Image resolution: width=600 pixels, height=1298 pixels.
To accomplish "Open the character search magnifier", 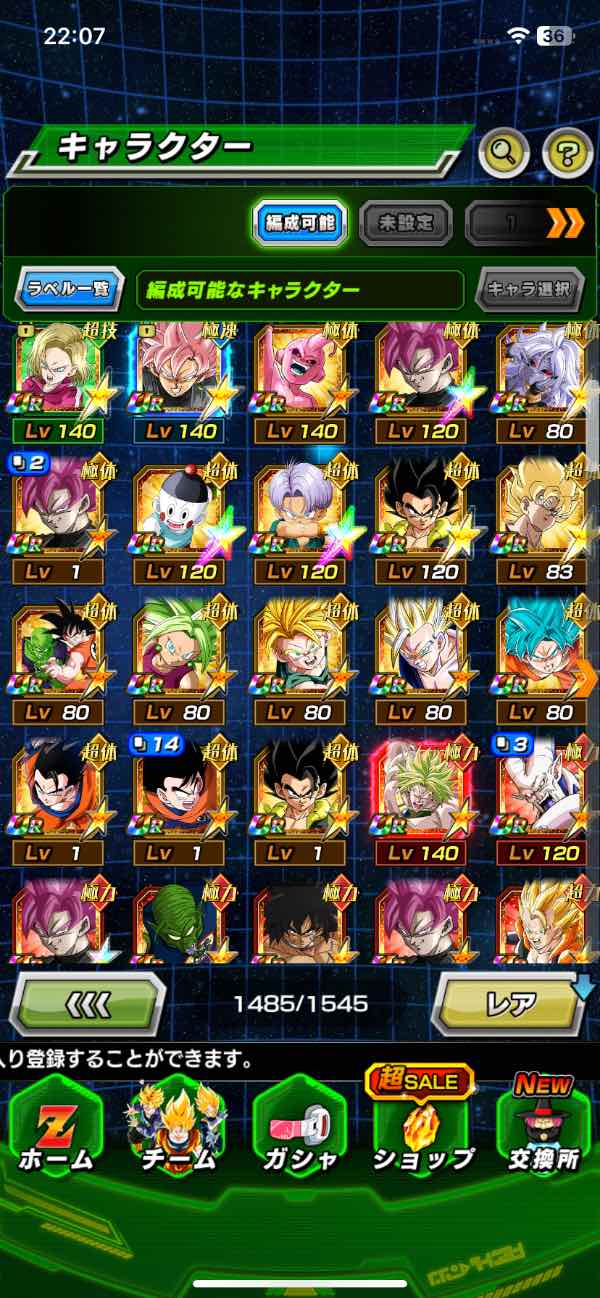I will [504, 152].
